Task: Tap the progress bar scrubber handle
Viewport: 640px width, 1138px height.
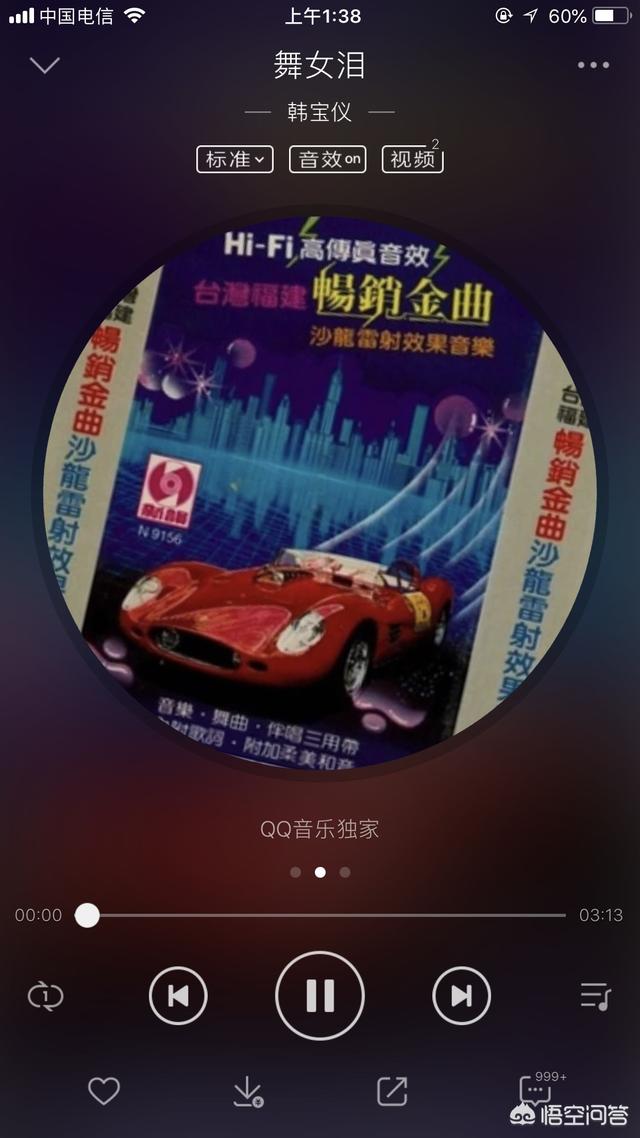Action: tap(87, 915)
